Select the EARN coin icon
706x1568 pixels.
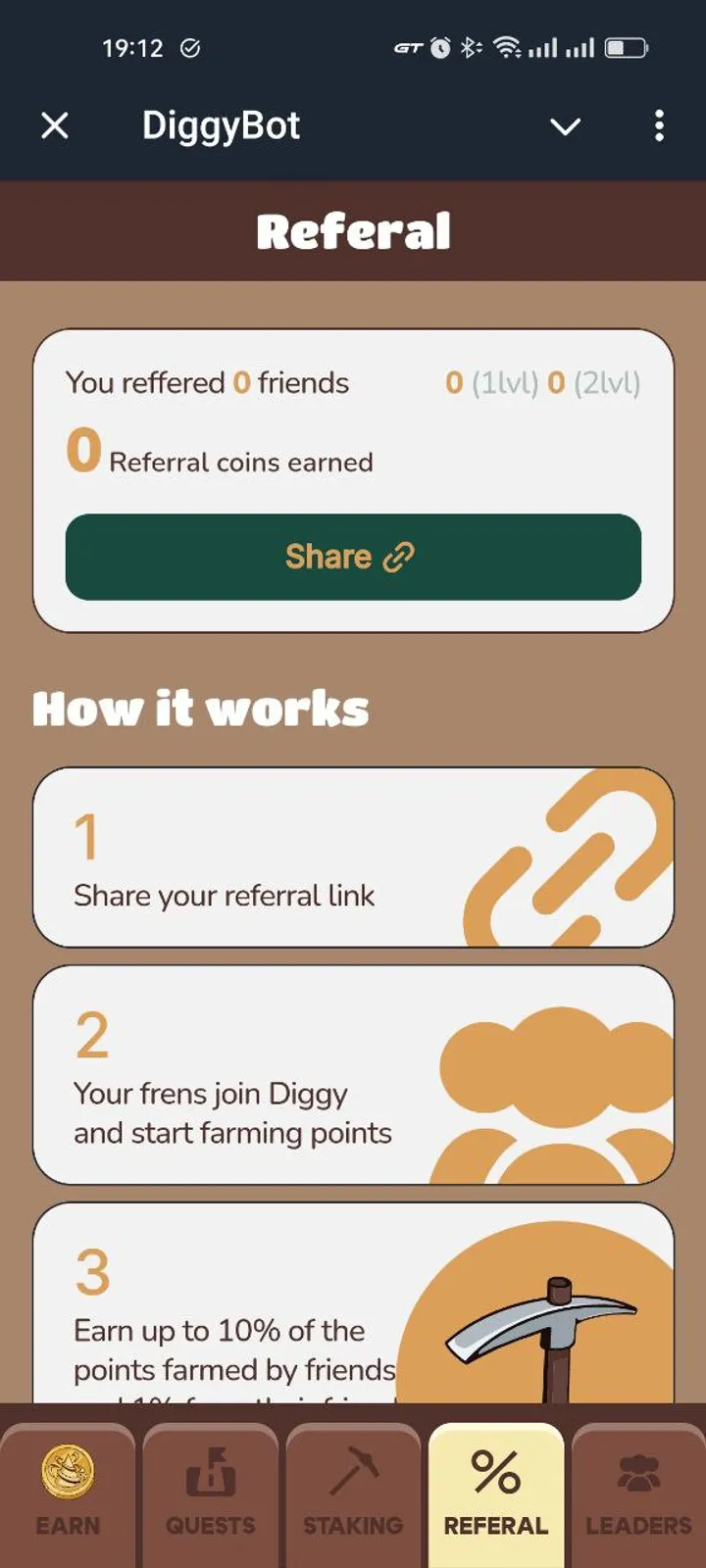click(67, 1470)
